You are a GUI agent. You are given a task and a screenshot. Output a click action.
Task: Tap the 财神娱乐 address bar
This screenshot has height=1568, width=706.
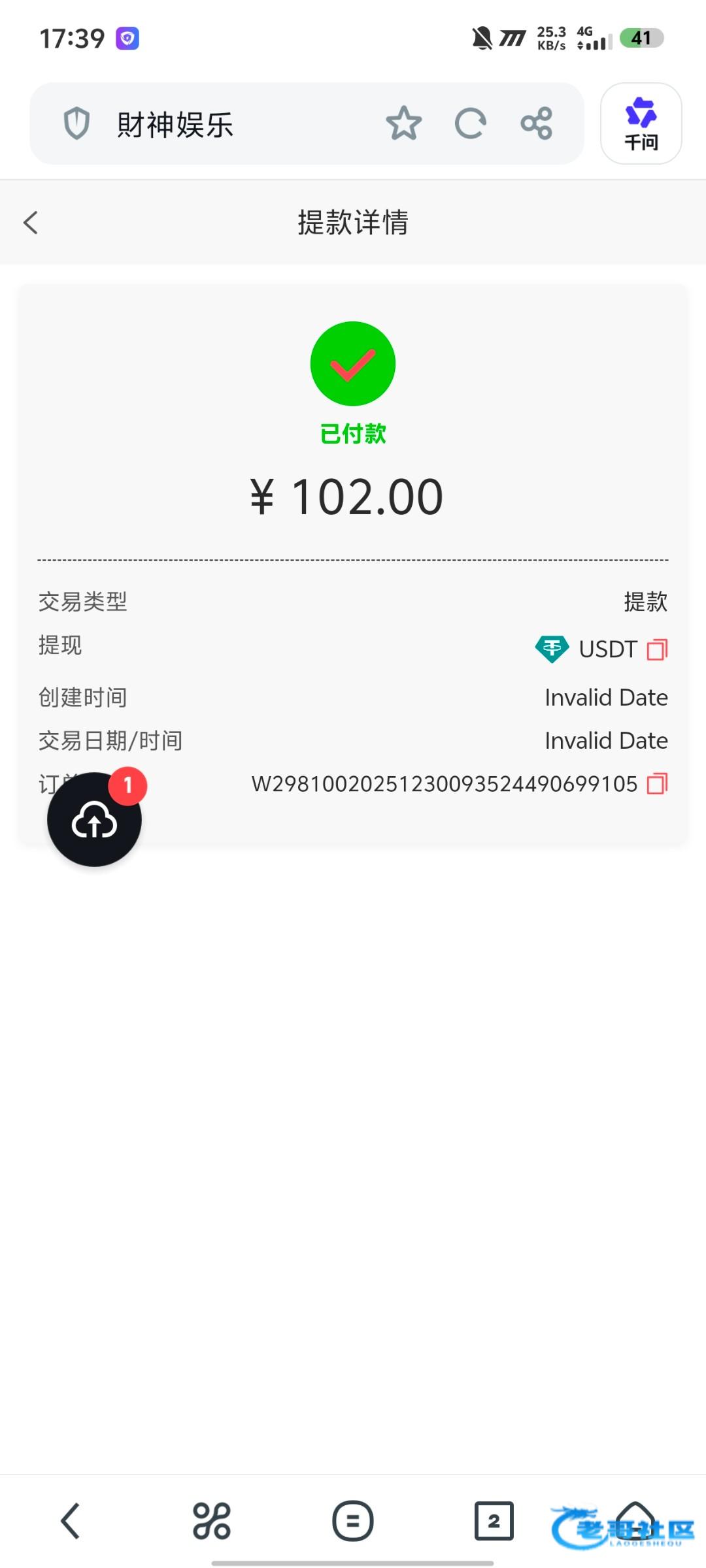click(x=222, y=123)
